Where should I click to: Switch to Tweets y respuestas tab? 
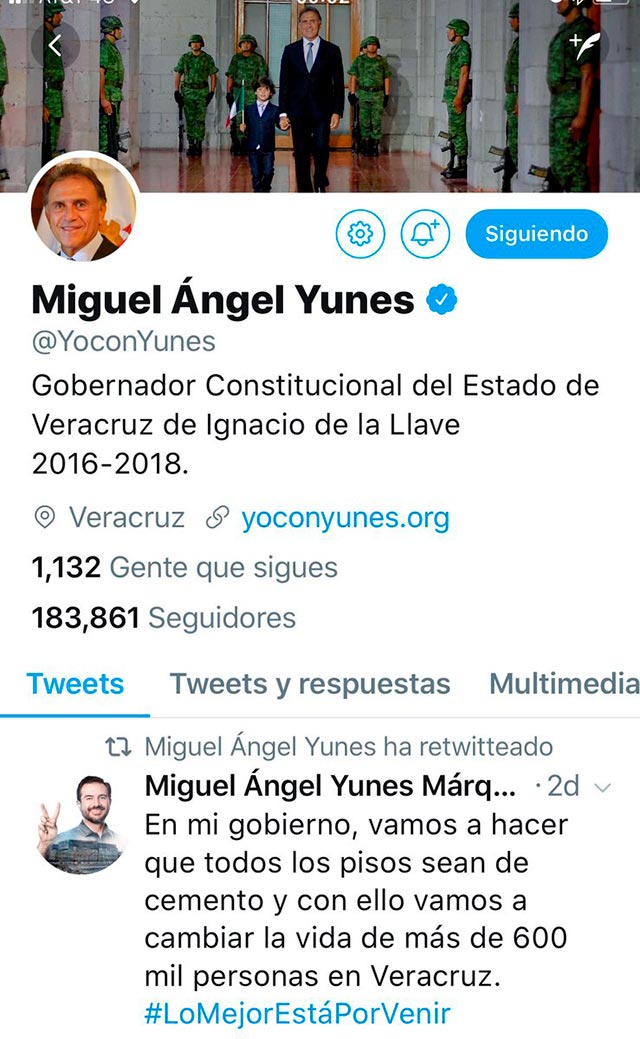(310, 684)
